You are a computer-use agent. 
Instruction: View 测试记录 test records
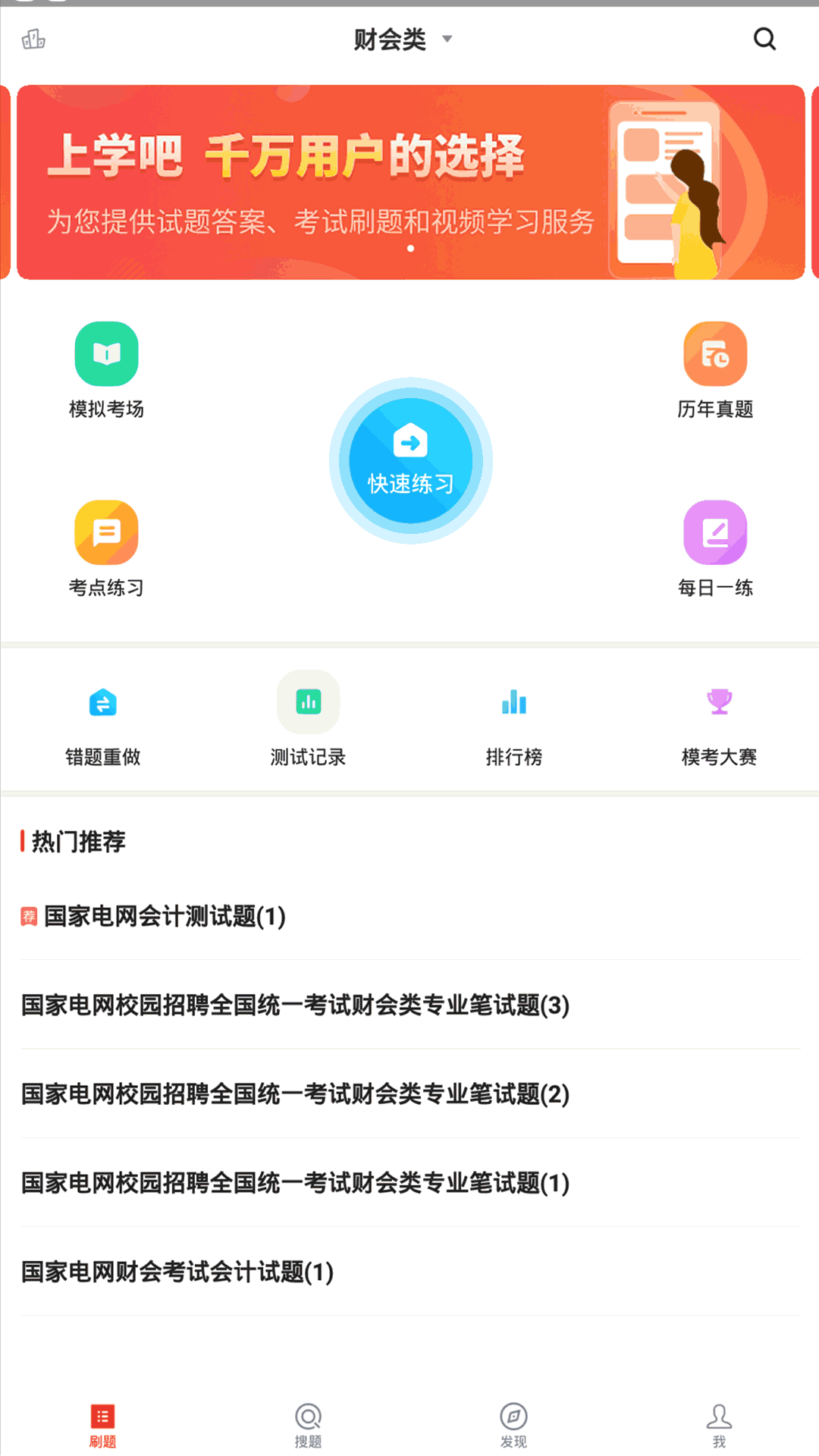coord(307,720)
